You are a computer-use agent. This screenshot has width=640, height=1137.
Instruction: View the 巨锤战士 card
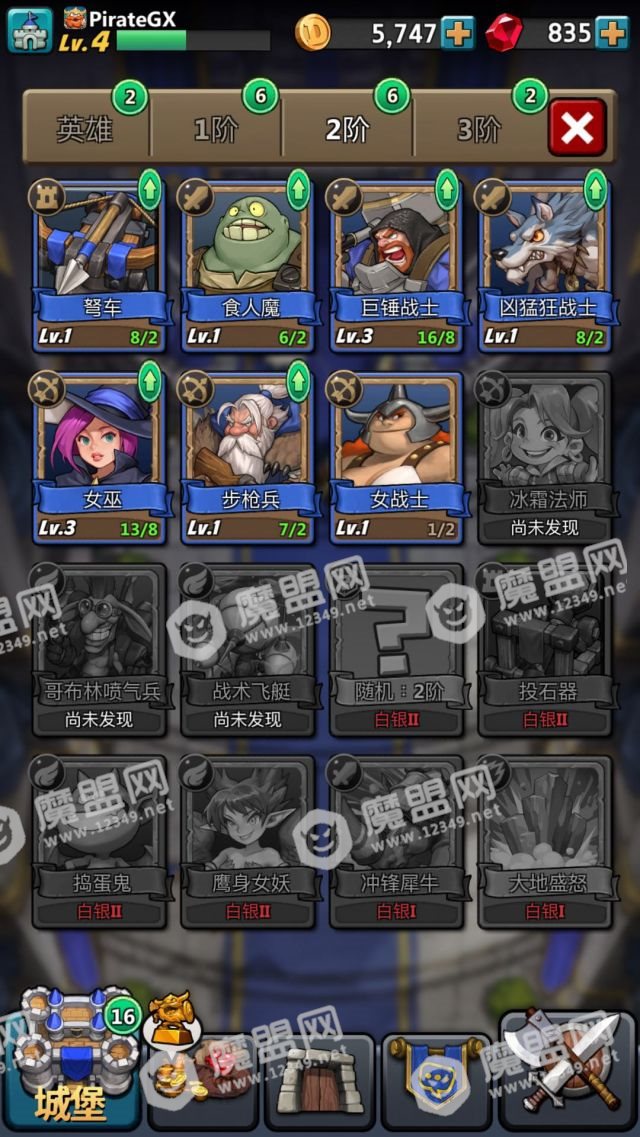click(x=398, y=263)
